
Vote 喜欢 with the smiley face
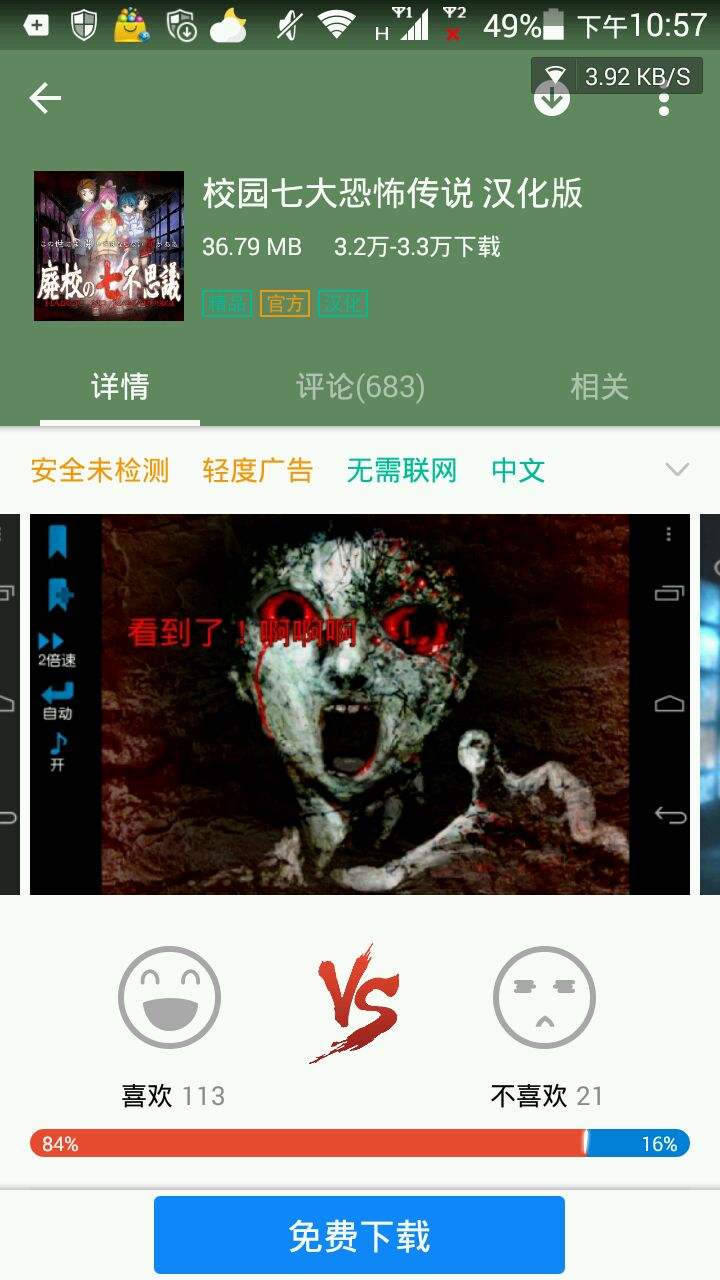click(169, 997)
